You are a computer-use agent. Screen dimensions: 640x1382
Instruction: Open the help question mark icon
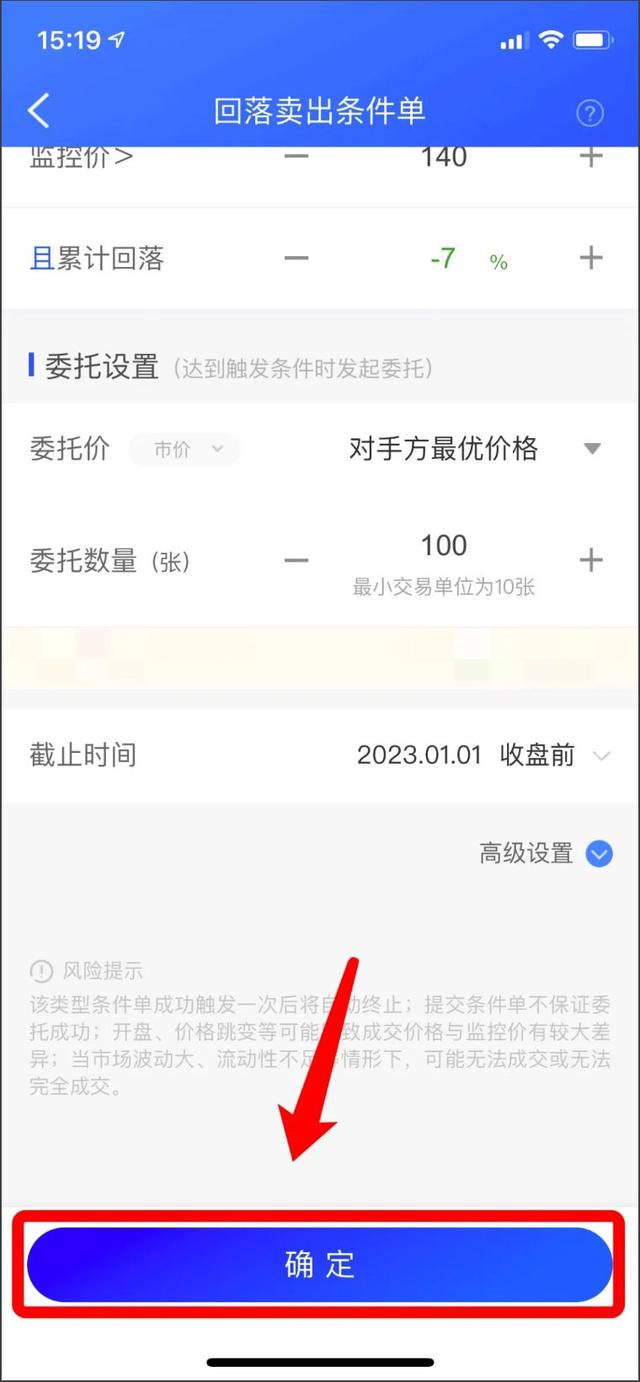(591, 113)
